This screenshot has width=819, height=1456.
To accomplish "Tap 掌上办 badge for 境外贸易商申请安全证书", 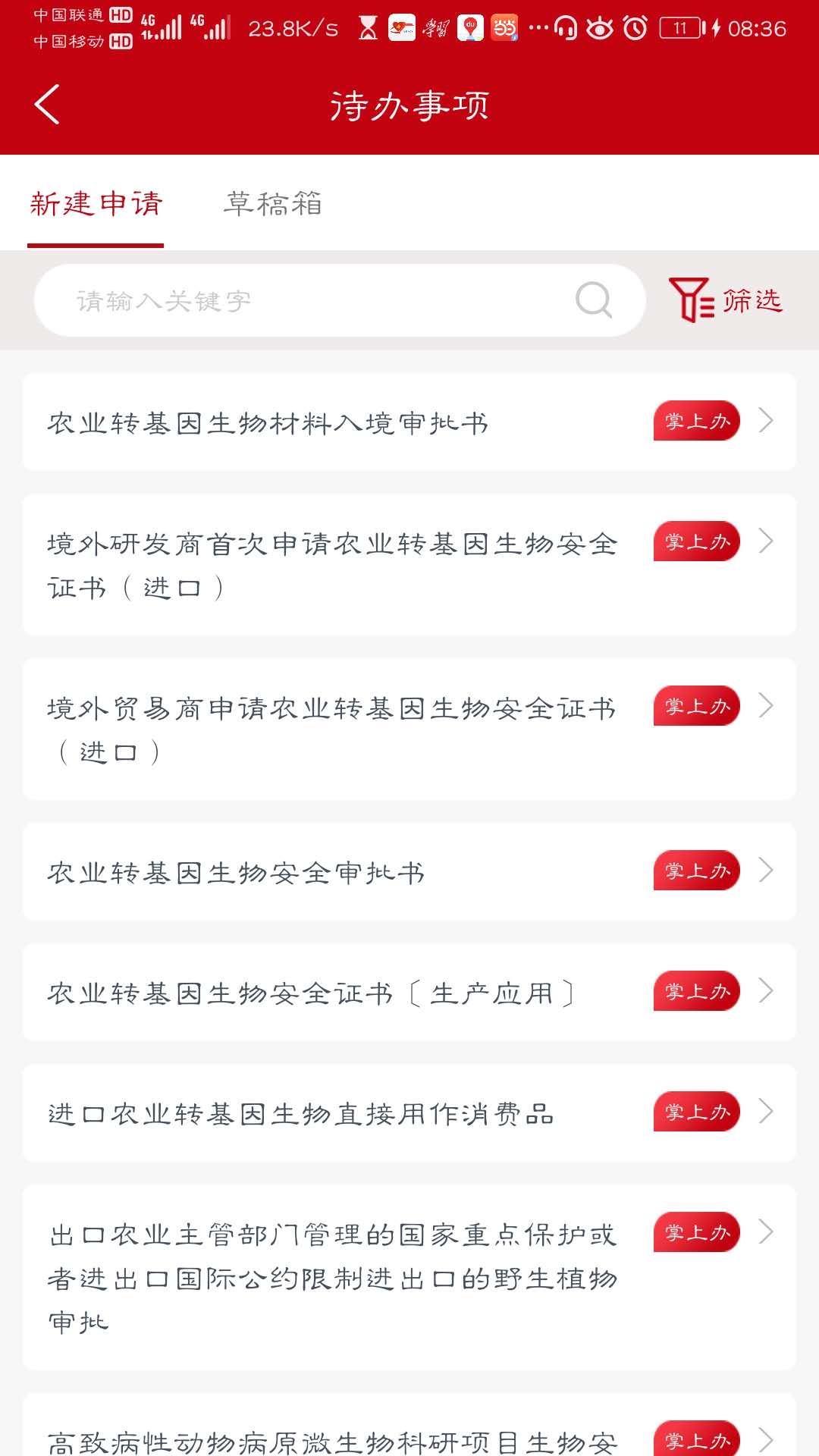I will point(696,705).
